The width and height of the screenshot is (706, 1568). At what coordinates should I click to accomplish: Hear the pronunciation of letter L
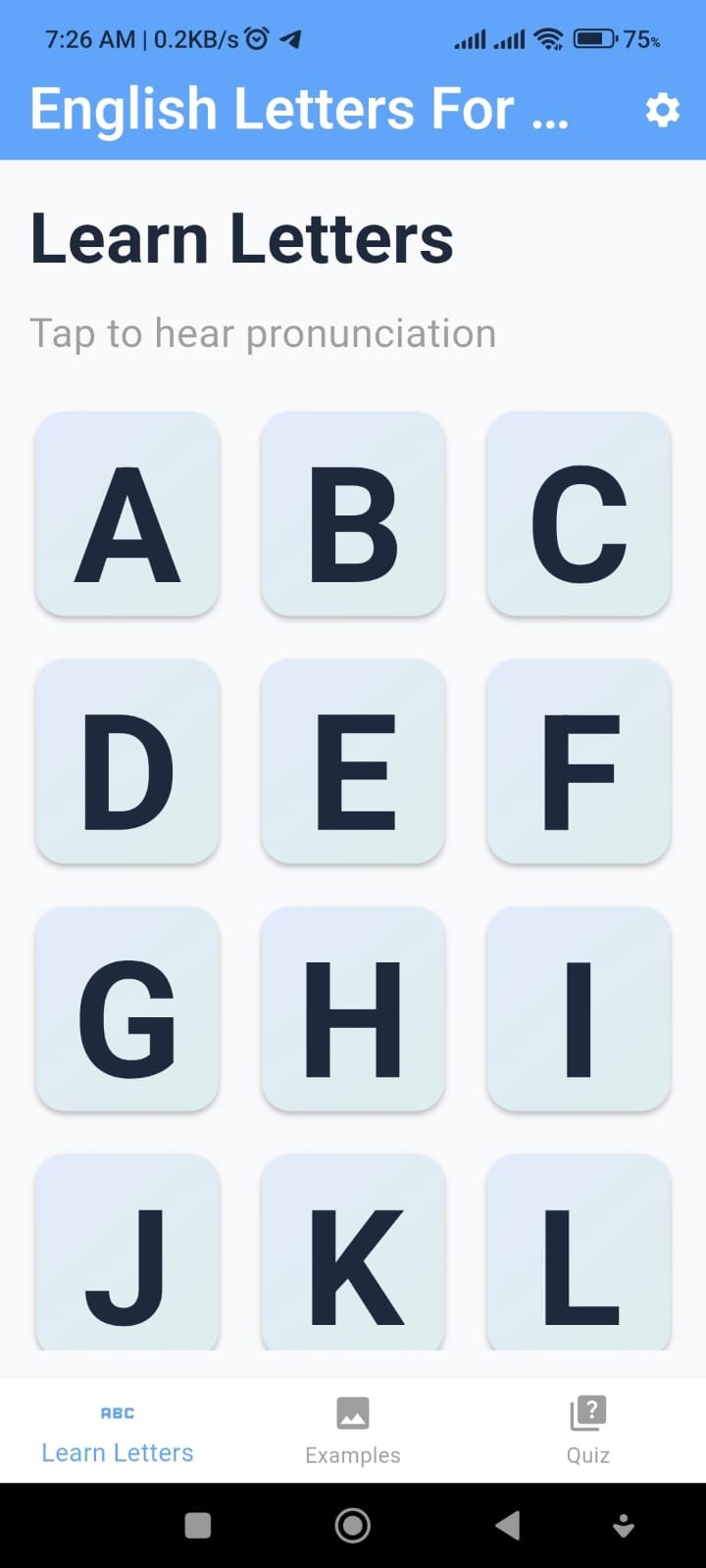(579, 1254)
